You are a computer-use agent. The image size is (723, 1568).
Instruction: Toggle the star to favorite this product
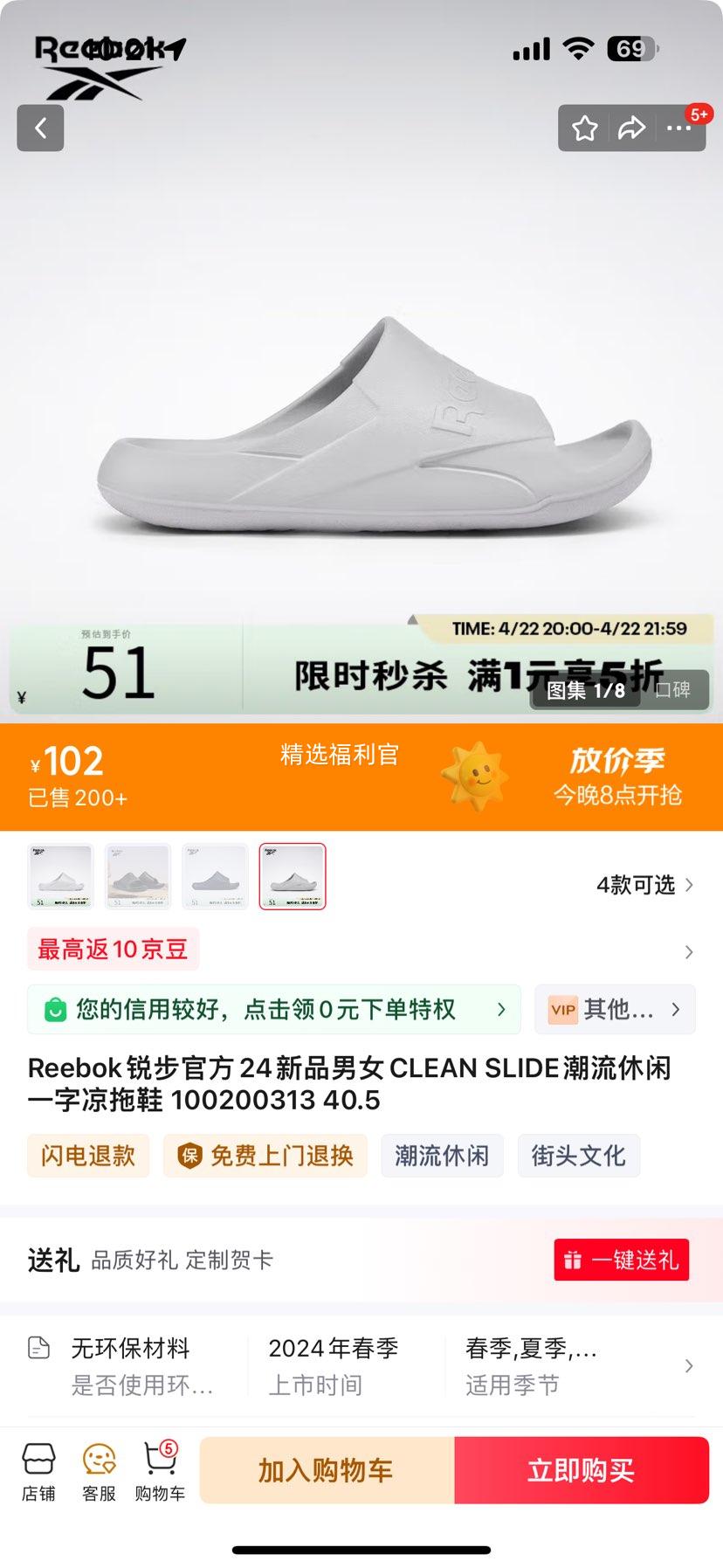click(584, 128)
